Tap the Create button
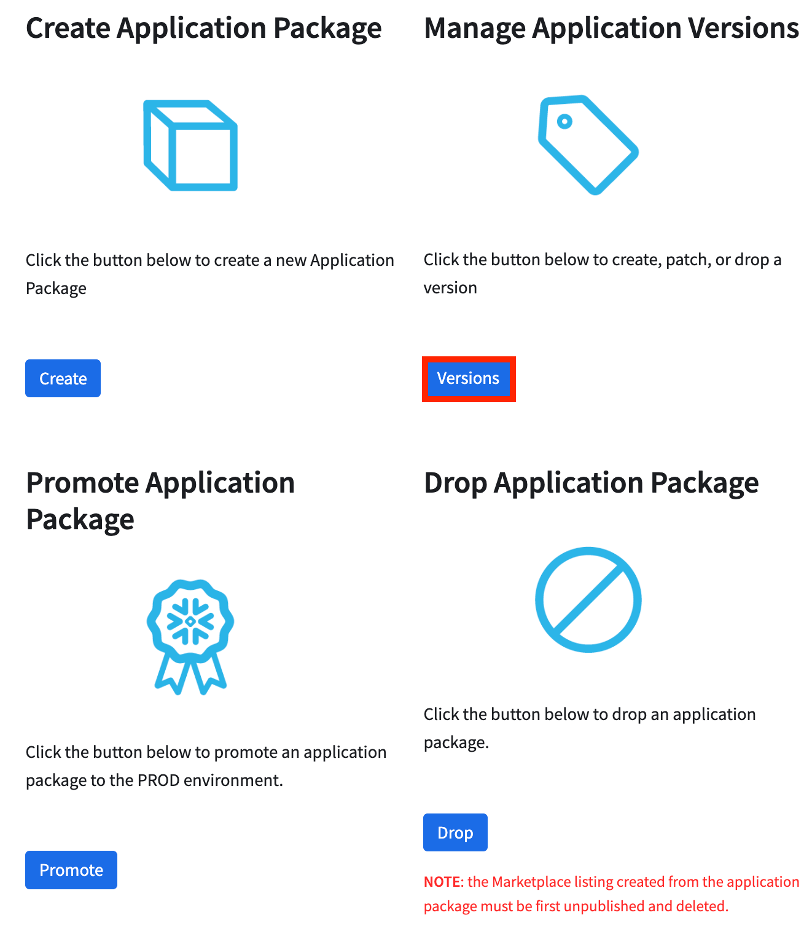 tap(63, 378)
